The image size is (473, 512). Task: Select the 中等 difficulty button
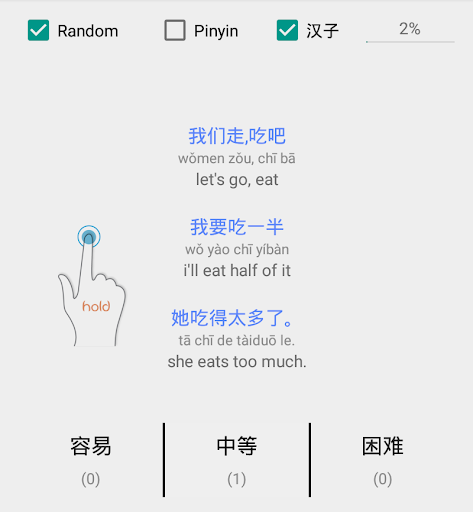(x=237, y=460)
